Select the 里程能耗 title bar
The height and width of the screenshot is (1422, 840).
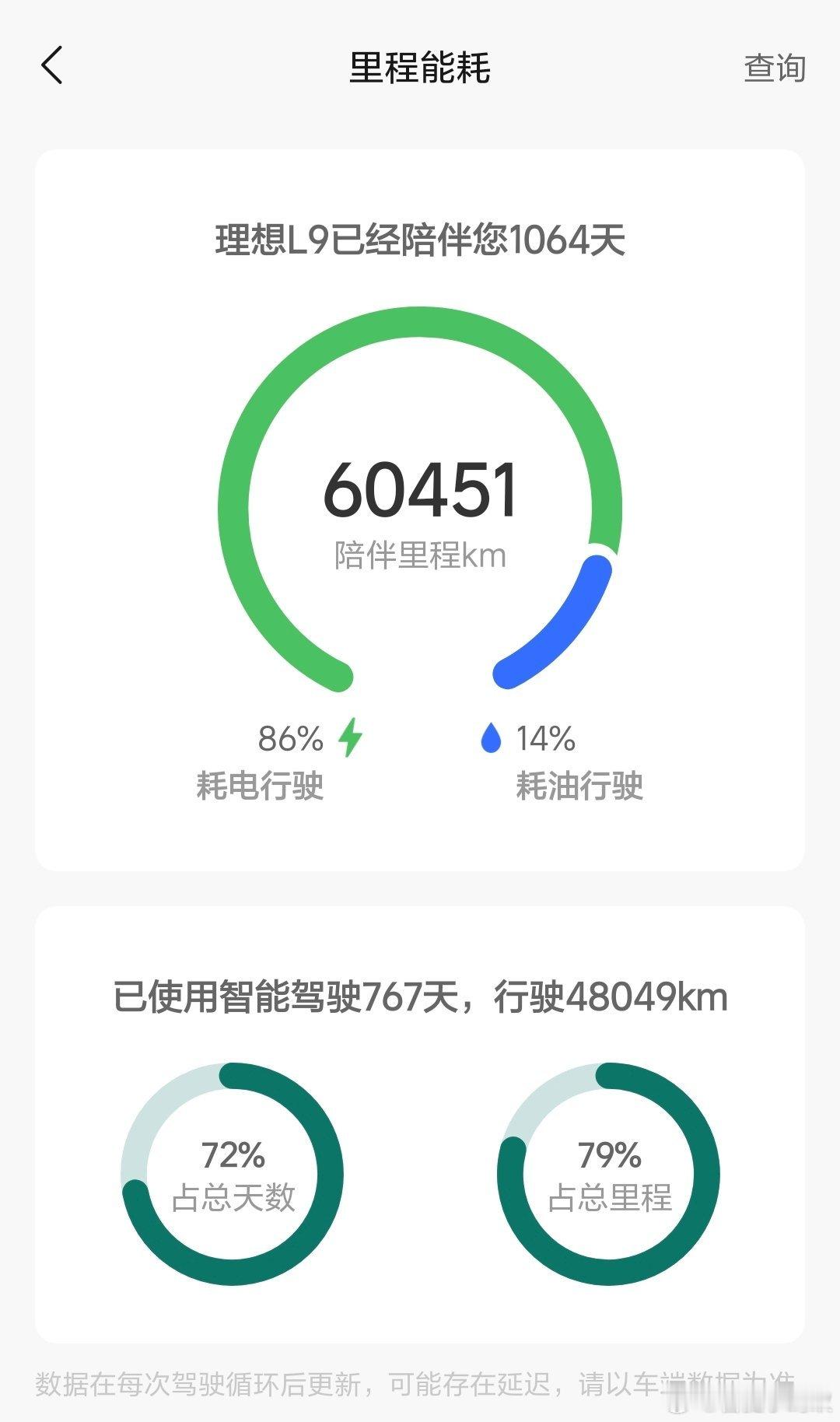(x=420, y=66)
